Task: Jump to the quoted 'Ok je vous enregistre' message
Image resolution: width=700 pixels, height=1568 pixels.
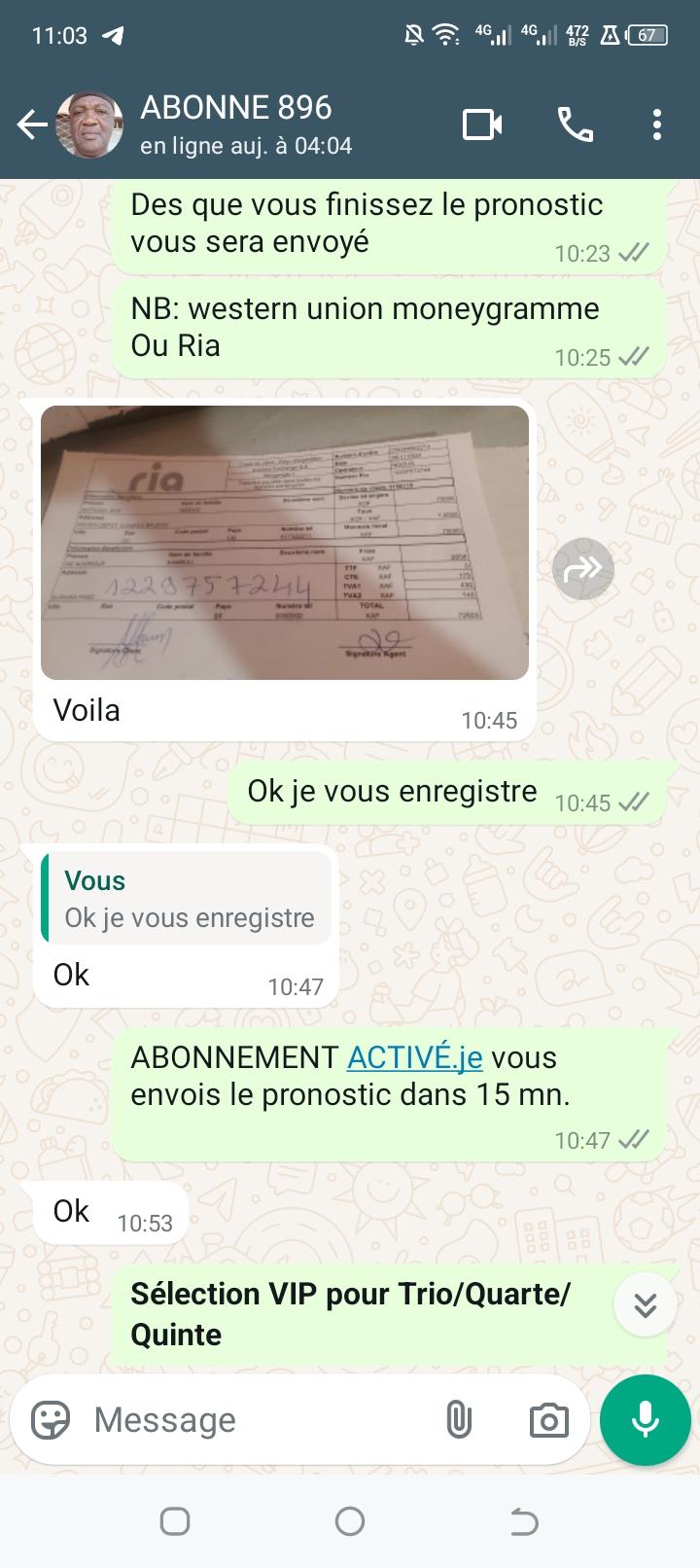Action: point(187,899)
